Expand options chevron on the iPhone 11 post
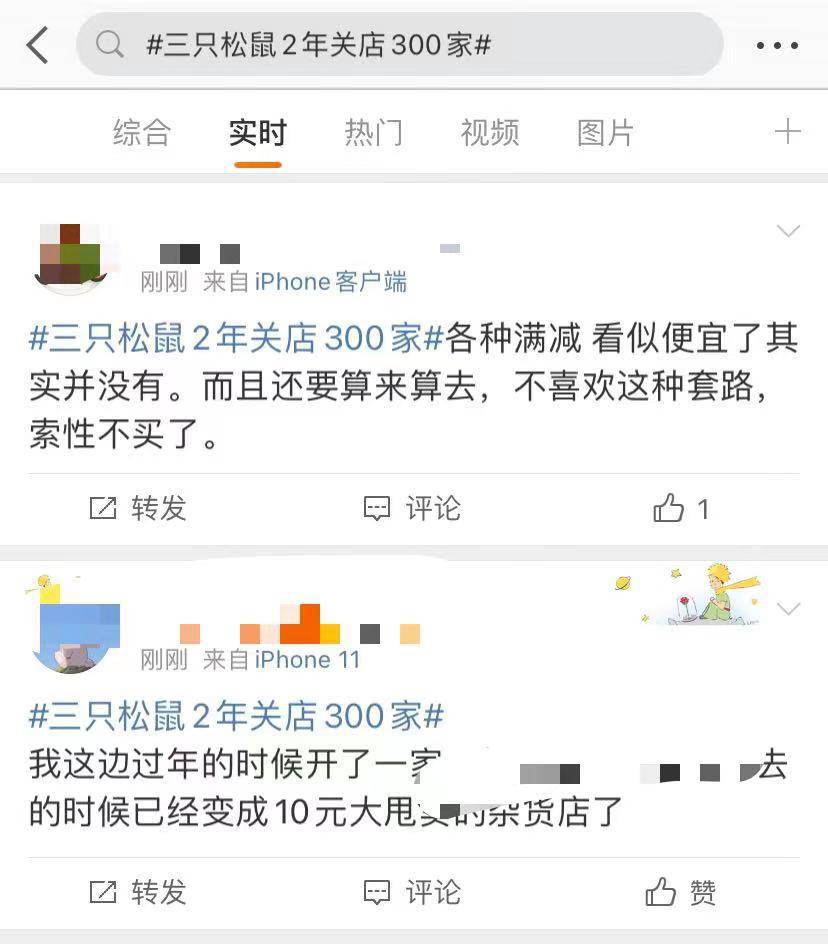 coord(789,609)
